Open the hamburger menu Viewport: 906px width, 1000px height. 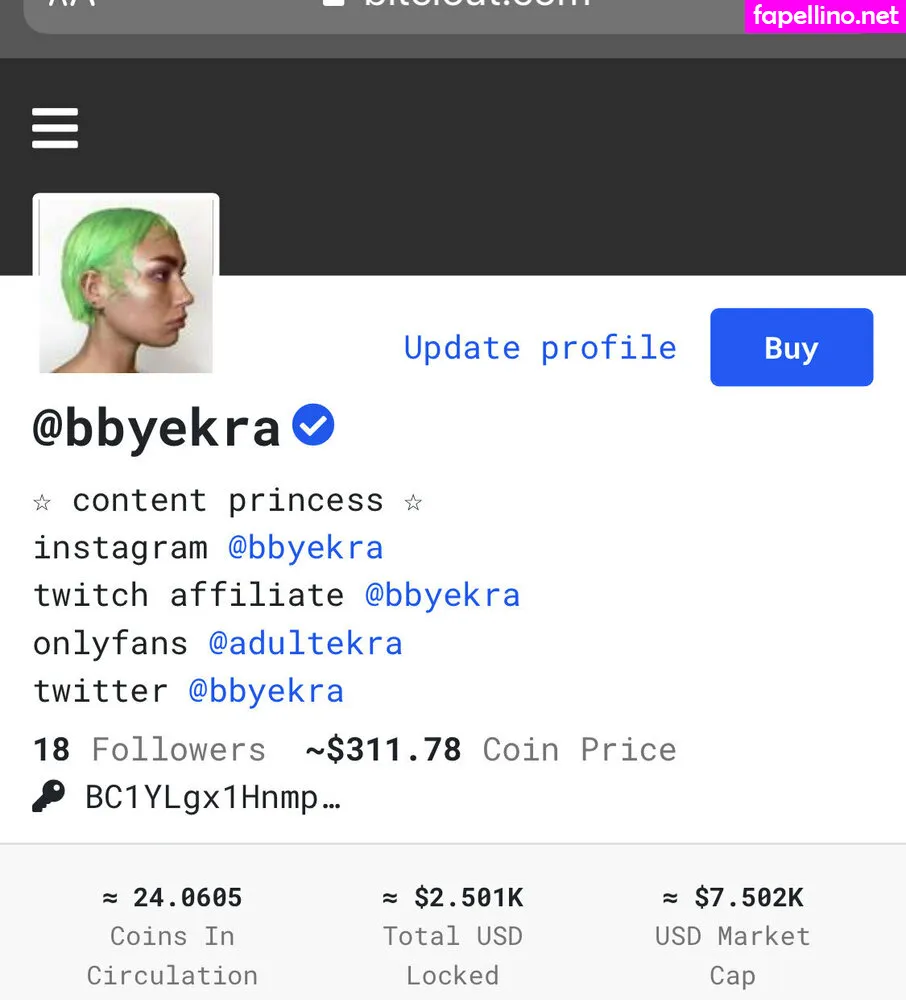(55, 129)
